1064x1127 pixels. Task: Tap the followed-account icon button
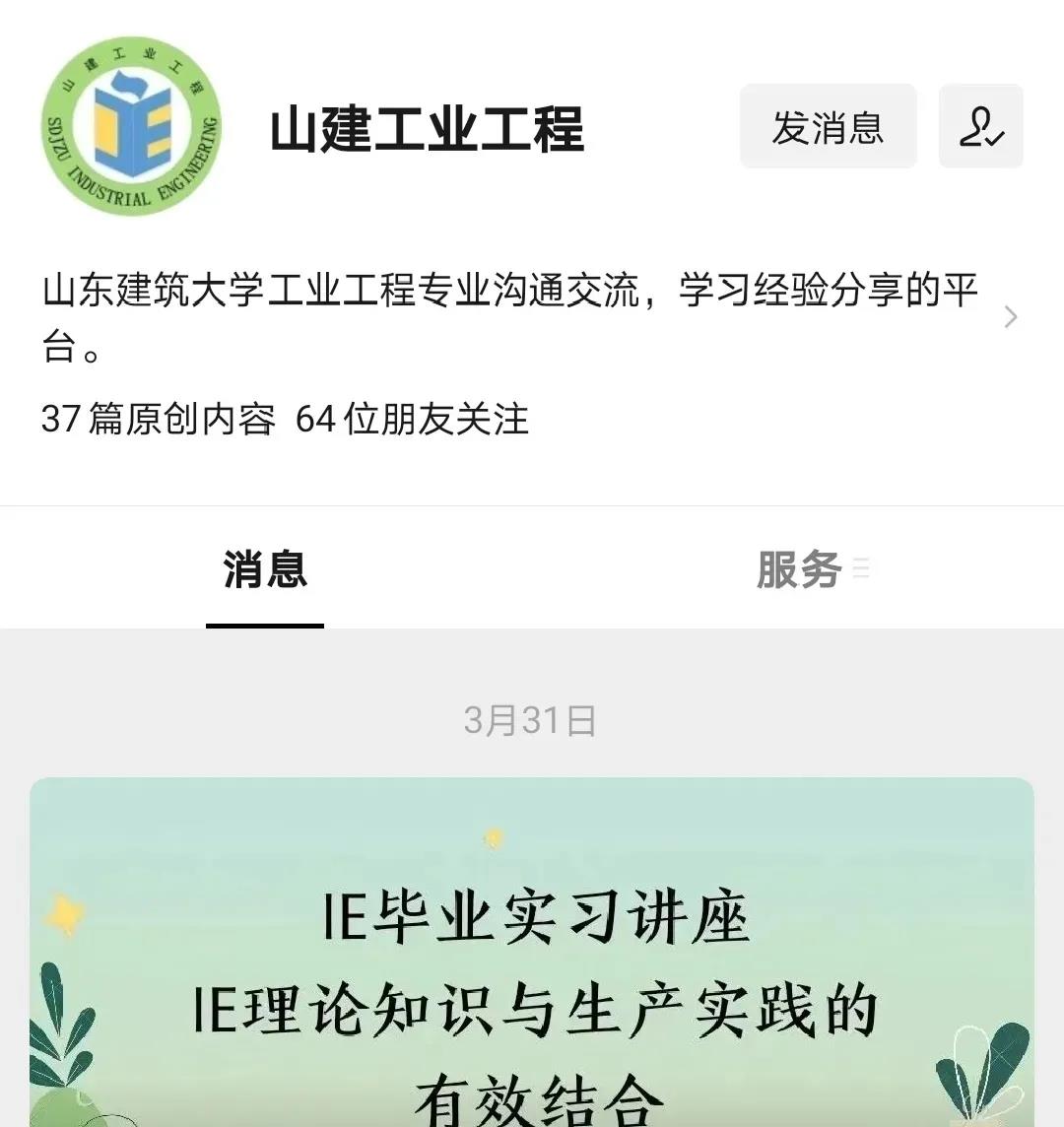[980, 127]
